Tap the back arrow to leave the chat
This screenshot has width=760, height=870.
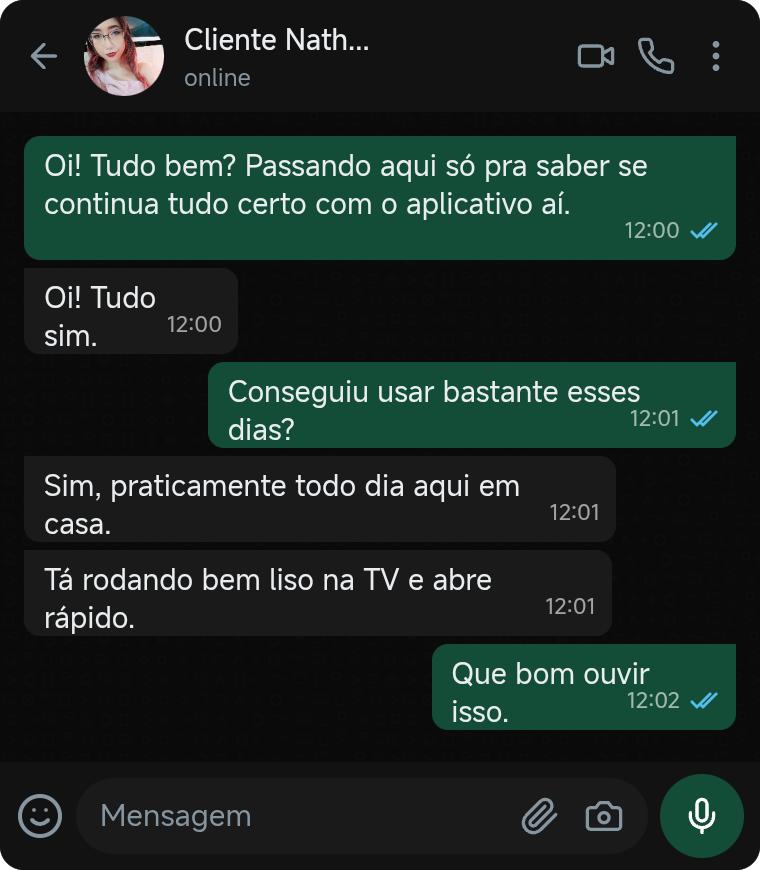tap(44, 56)
